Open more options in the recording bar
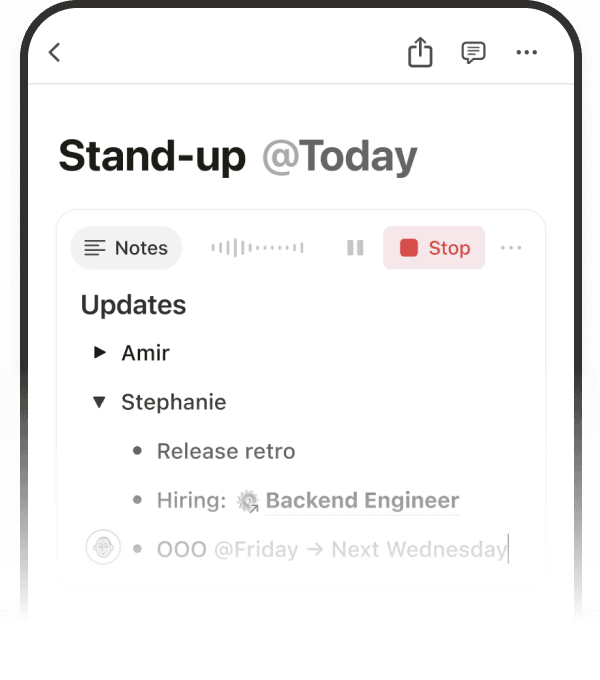Screen dimensions: 600x680 pos(511,248)
